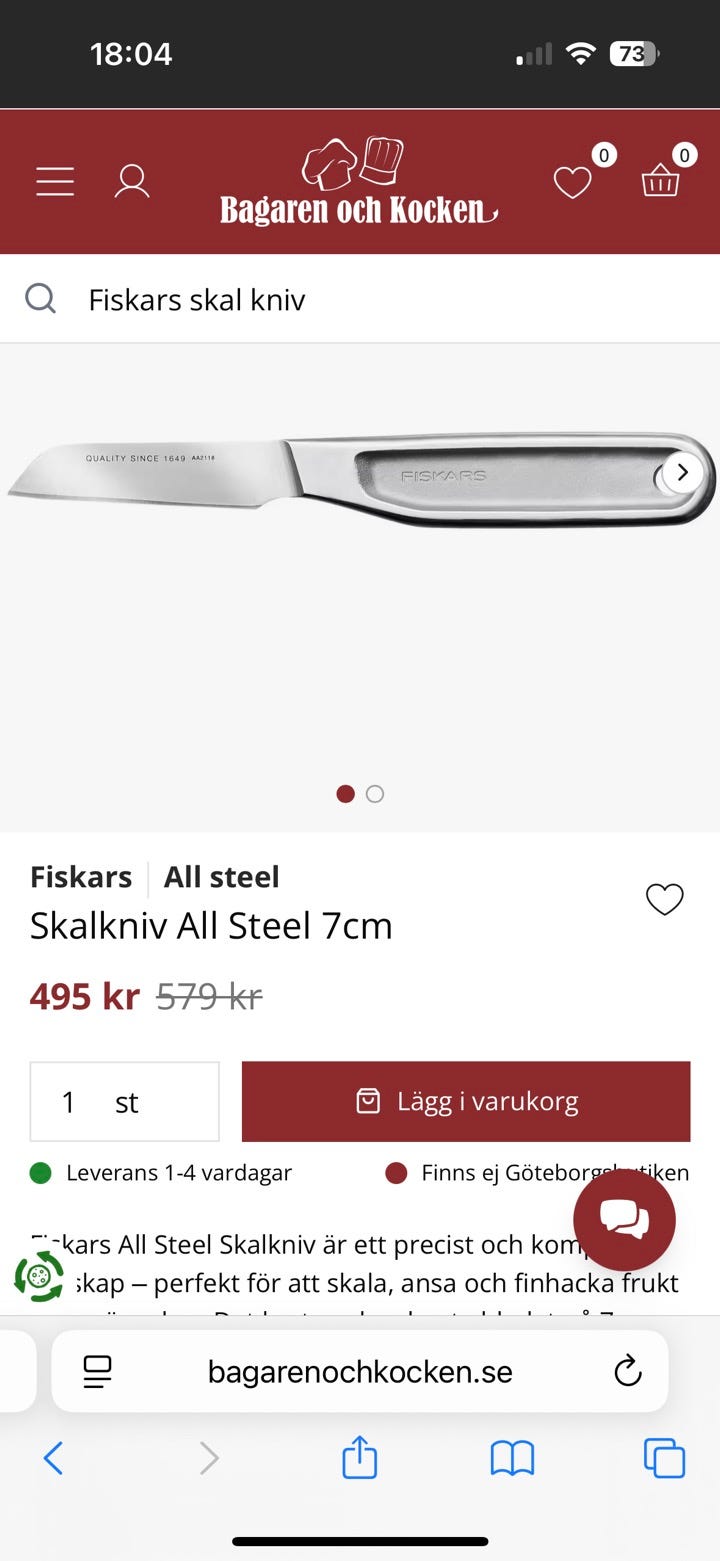The image size is (720, 1561).
Task: Select the second carousel dot
Action: [375, 793]
